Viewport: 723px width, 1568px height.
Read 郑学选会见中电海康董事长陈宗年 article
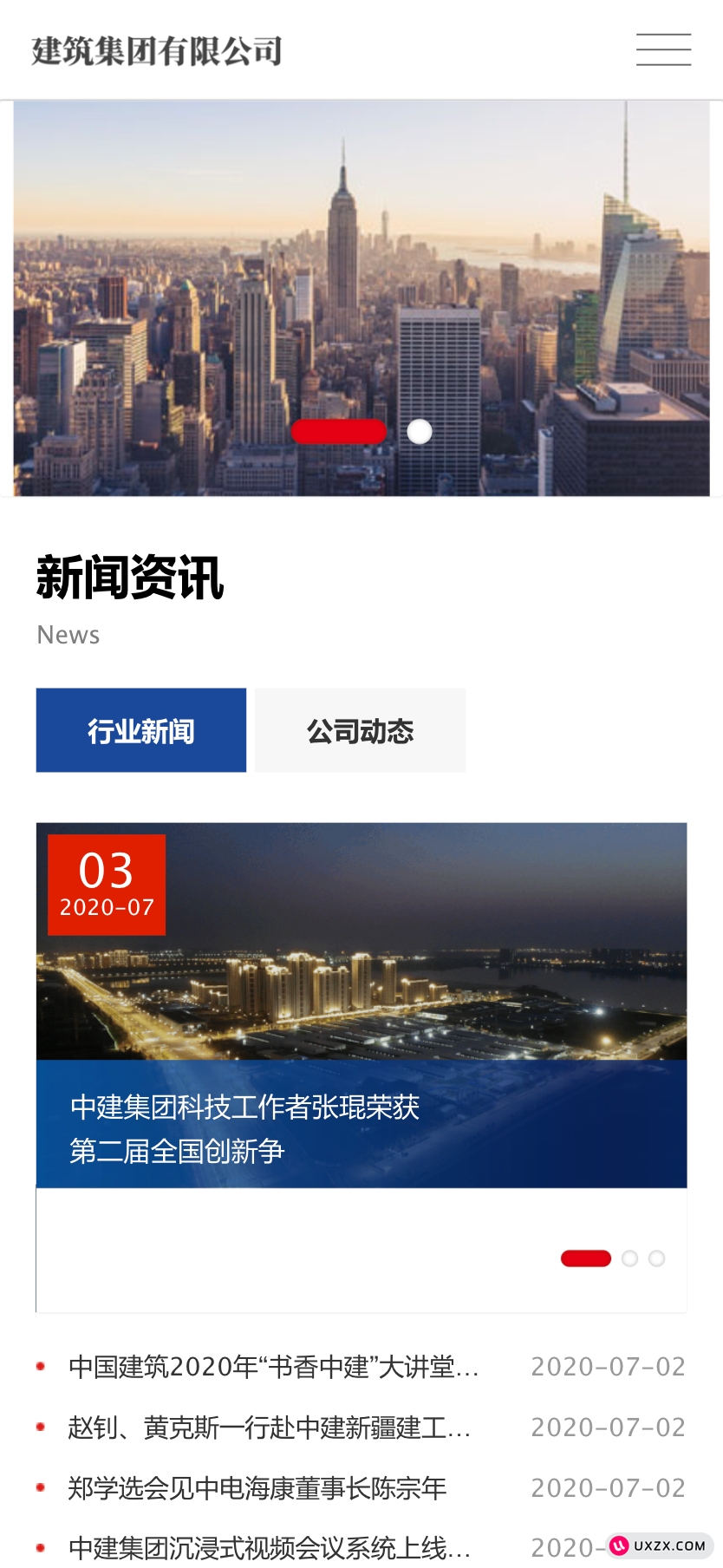coord(257,1488)
